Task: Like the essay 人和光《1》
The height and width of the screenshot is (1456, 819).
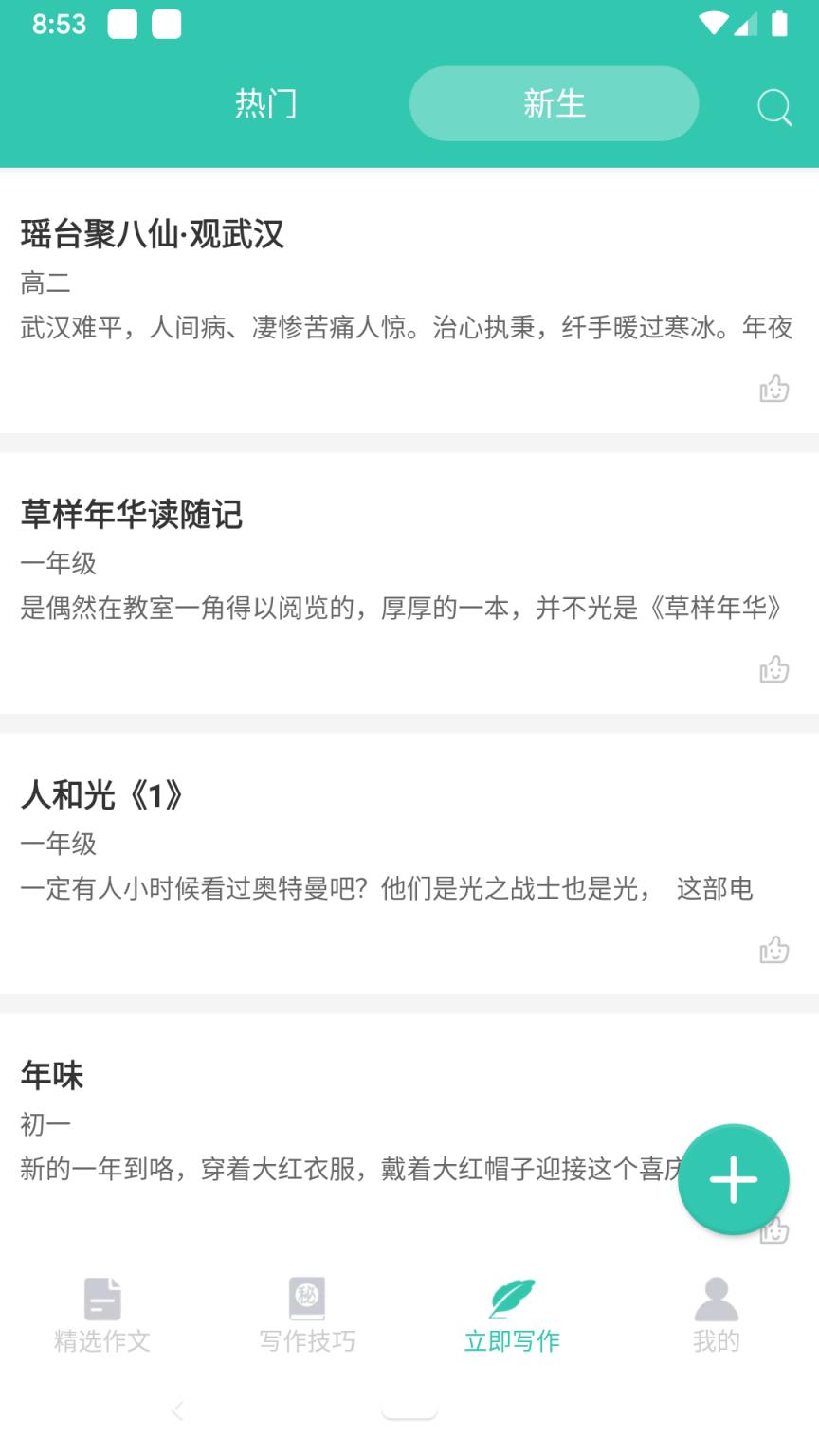Action: [774, 949]
